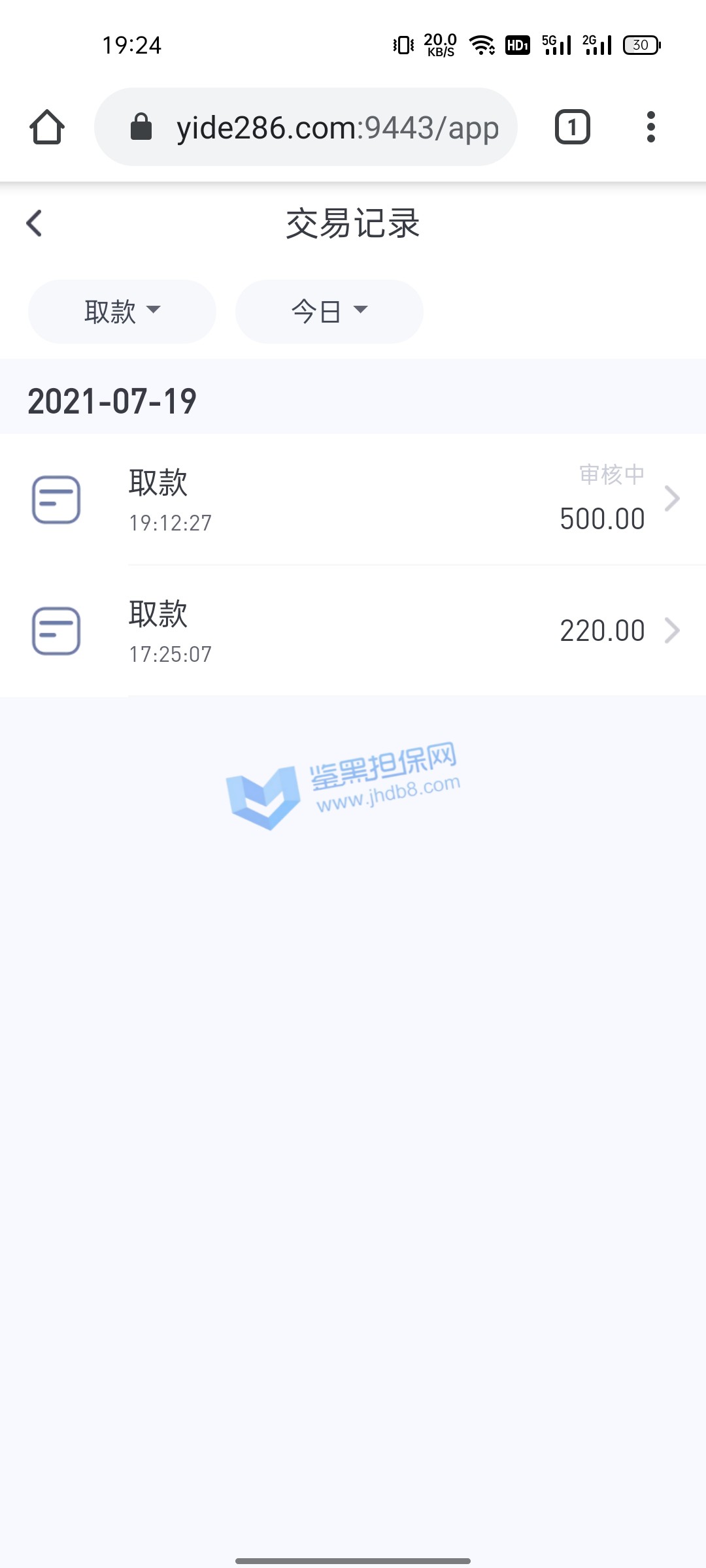Open the 今日 date filter dropdown
706x1568 pixels.
(329, 312)
